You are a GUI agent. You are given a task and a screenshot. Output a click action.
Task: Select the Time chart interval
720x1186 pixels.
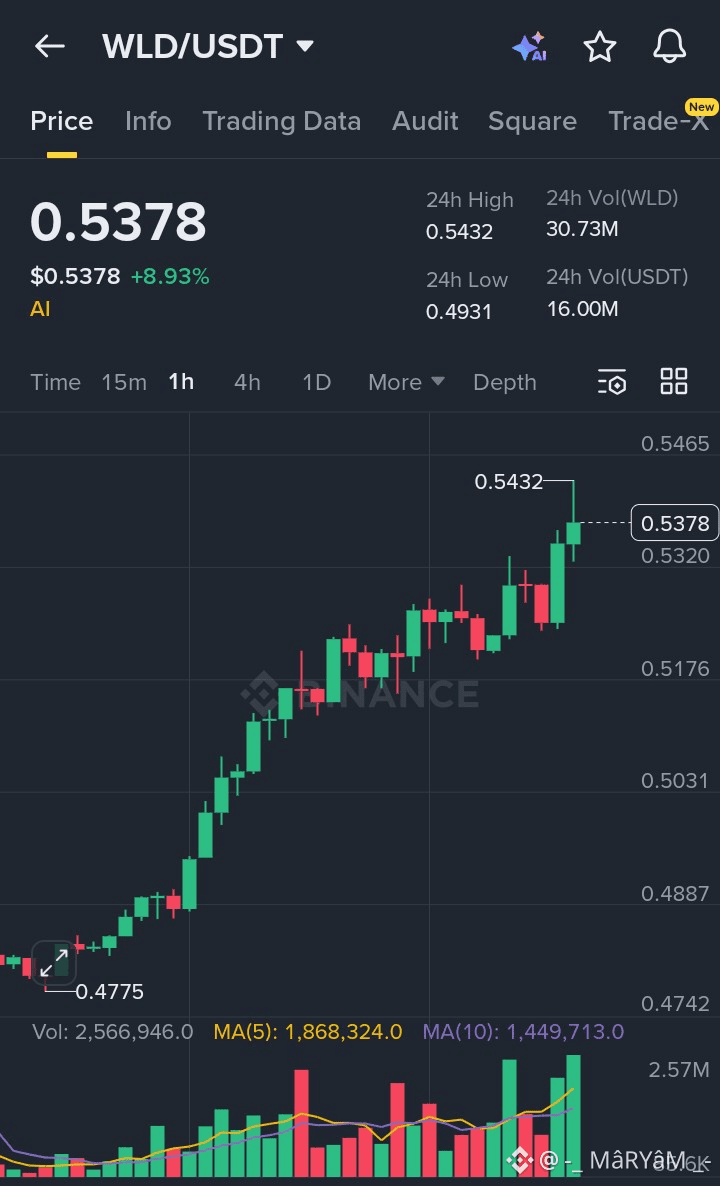click(55, 382)
